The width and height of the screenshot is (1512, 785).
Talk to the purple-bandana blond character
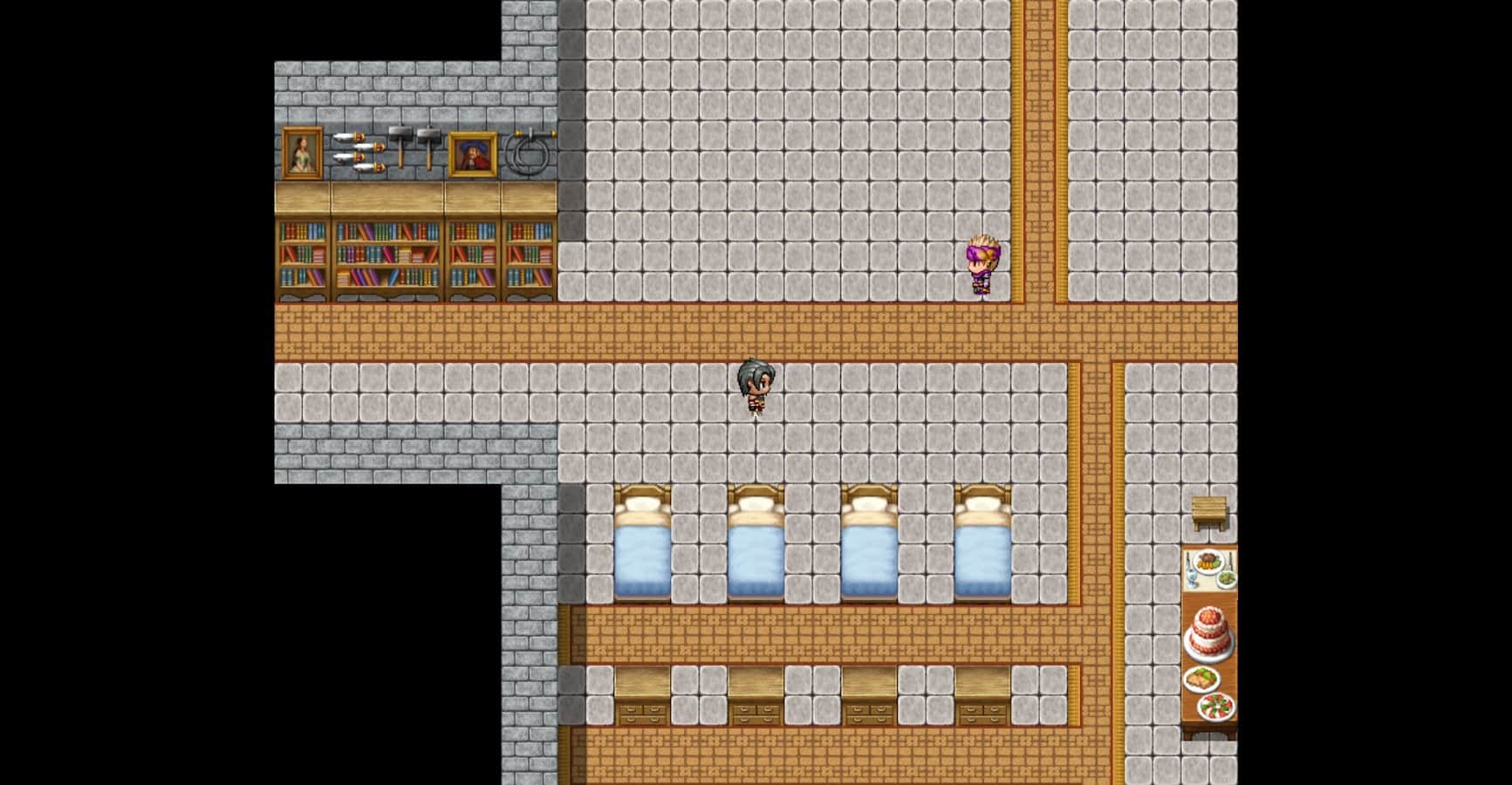(983, 265)
